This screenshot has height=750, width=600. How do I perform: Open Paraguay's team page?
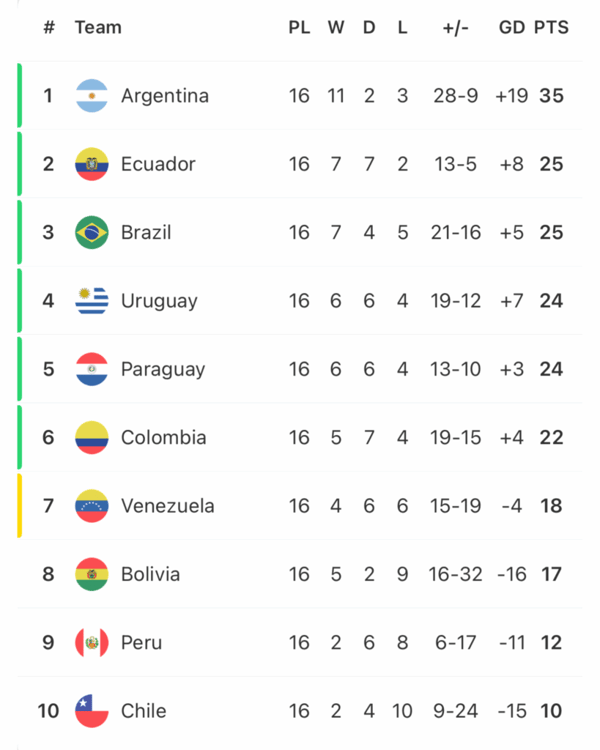coord(162,369)
